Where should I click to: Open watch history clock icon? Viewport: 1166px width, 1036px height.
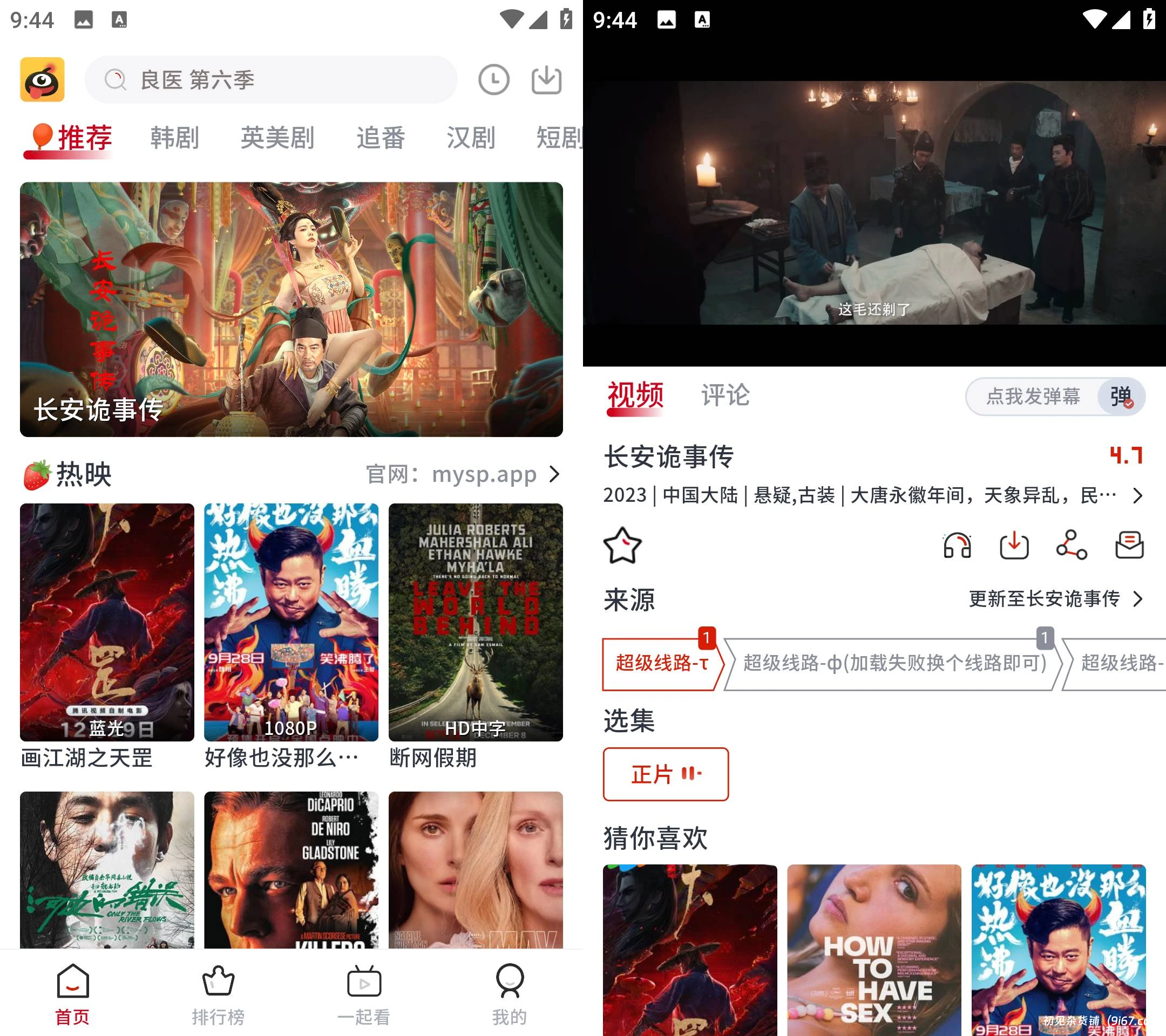point(493,80)
